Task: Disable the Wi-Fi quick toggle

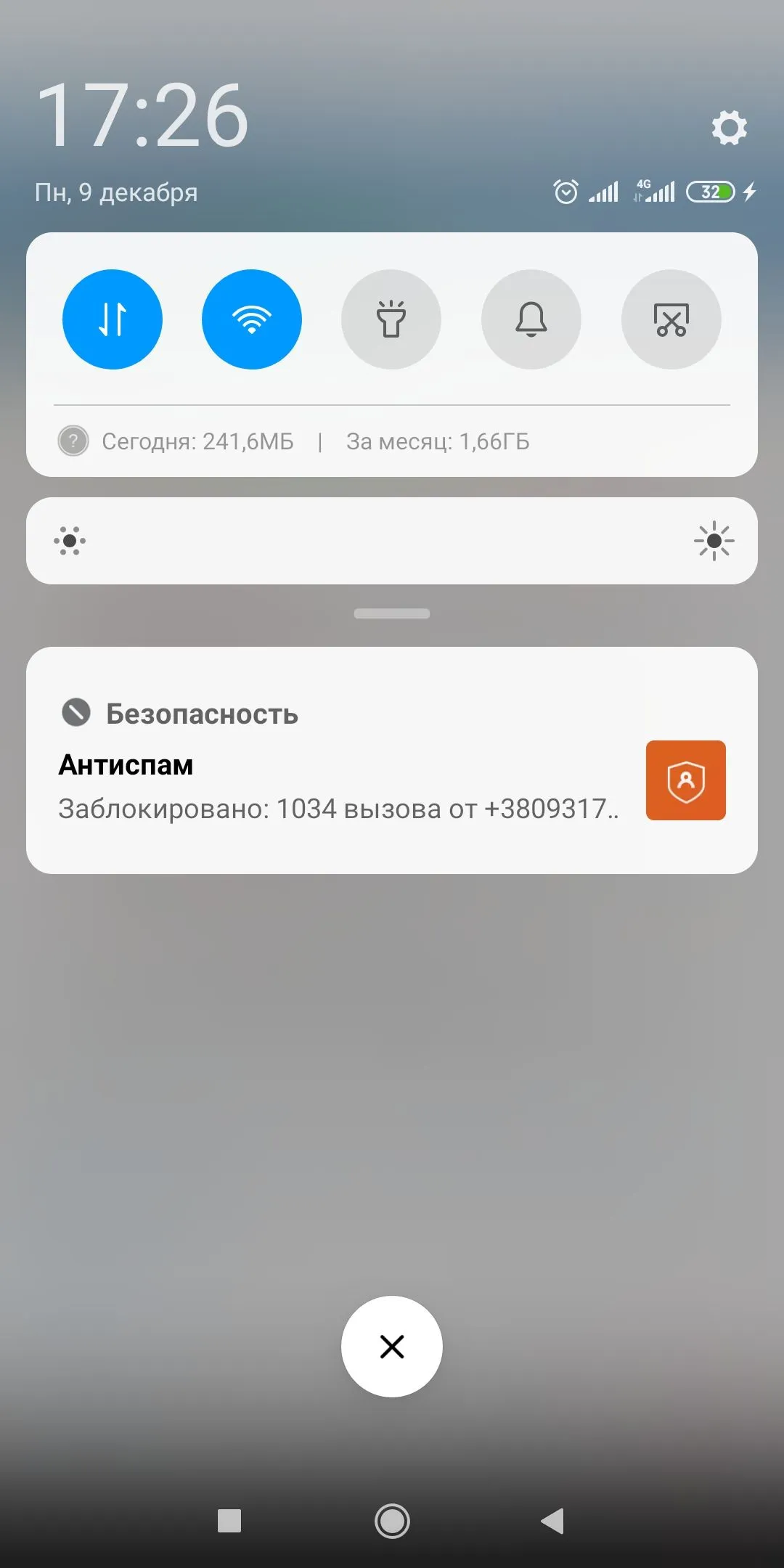Action: click(252, 319)
